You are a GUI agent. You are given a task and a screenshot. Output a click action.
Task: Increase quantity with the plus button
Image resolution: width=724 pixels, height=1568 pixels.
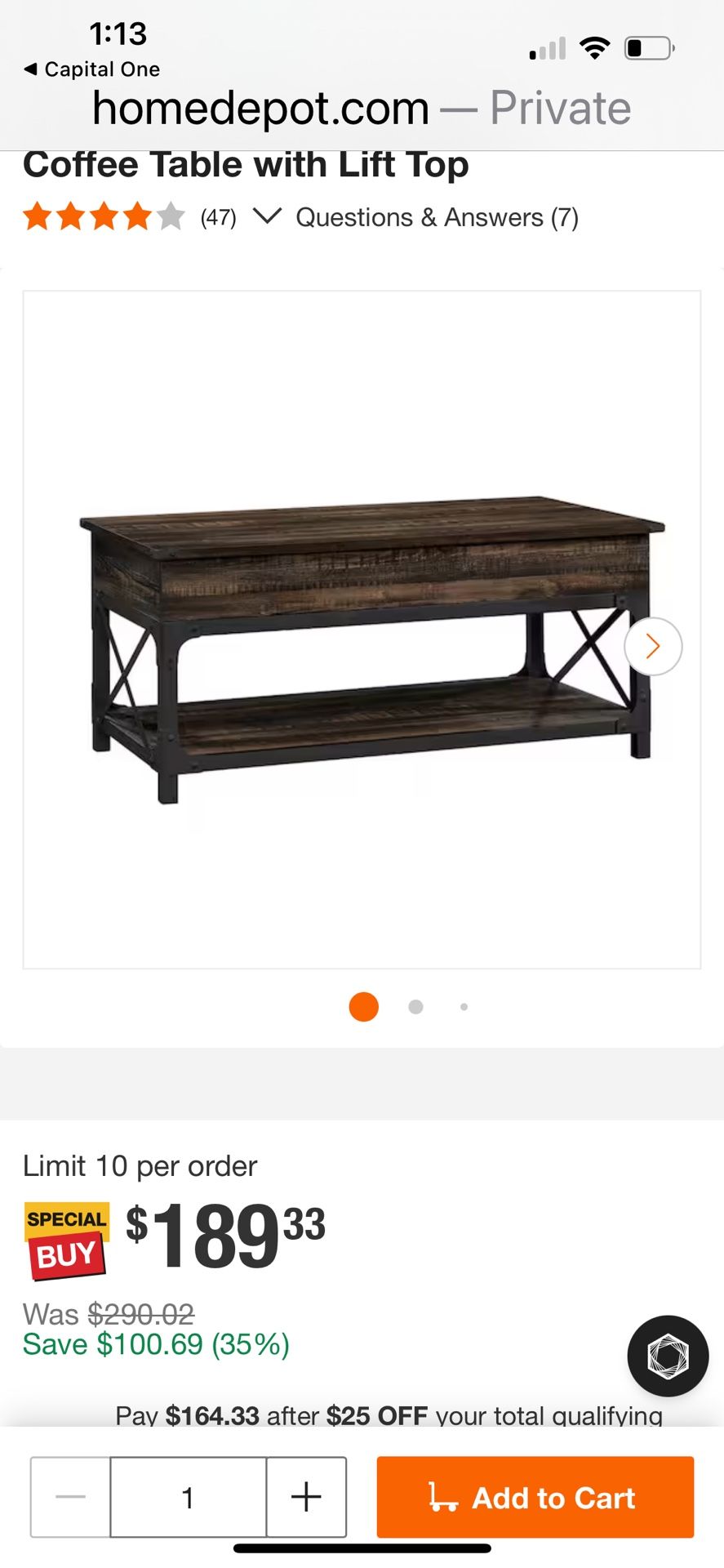coord(305,1497)
